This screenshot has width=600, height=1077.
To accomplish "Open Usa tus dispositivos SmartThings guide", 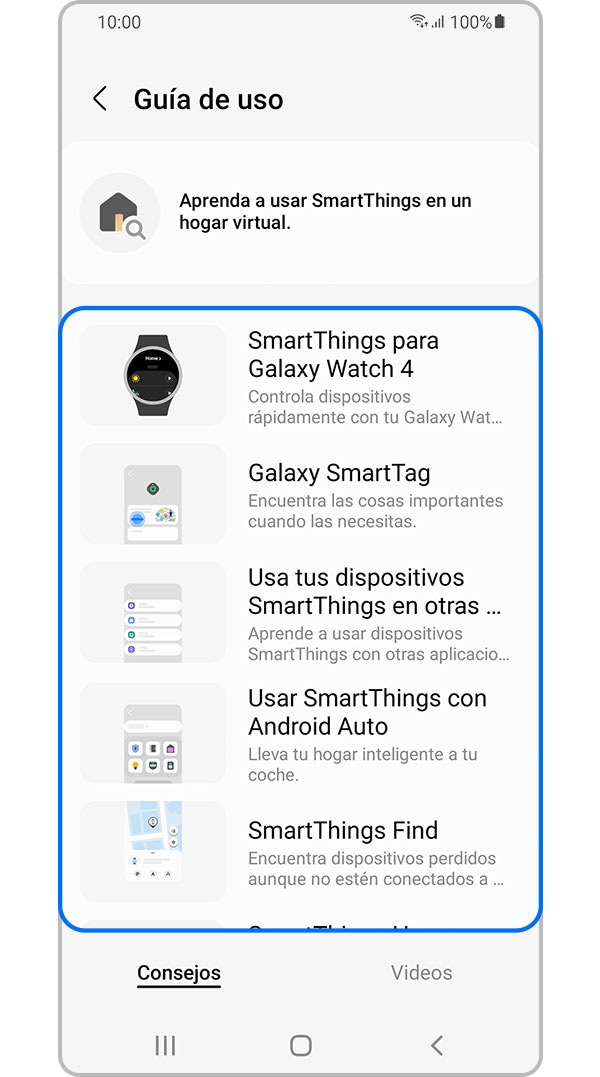I will 300,613.
